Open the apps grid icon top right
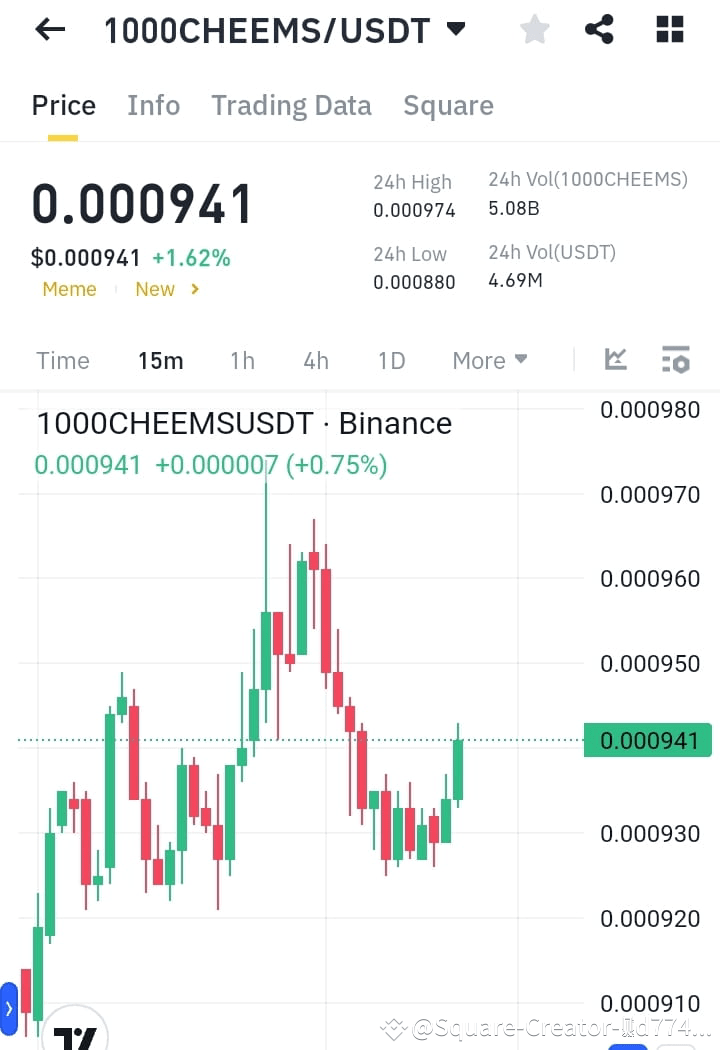Screen dimensions: 720x1050 pyautogui.click(x=668, y=29)
